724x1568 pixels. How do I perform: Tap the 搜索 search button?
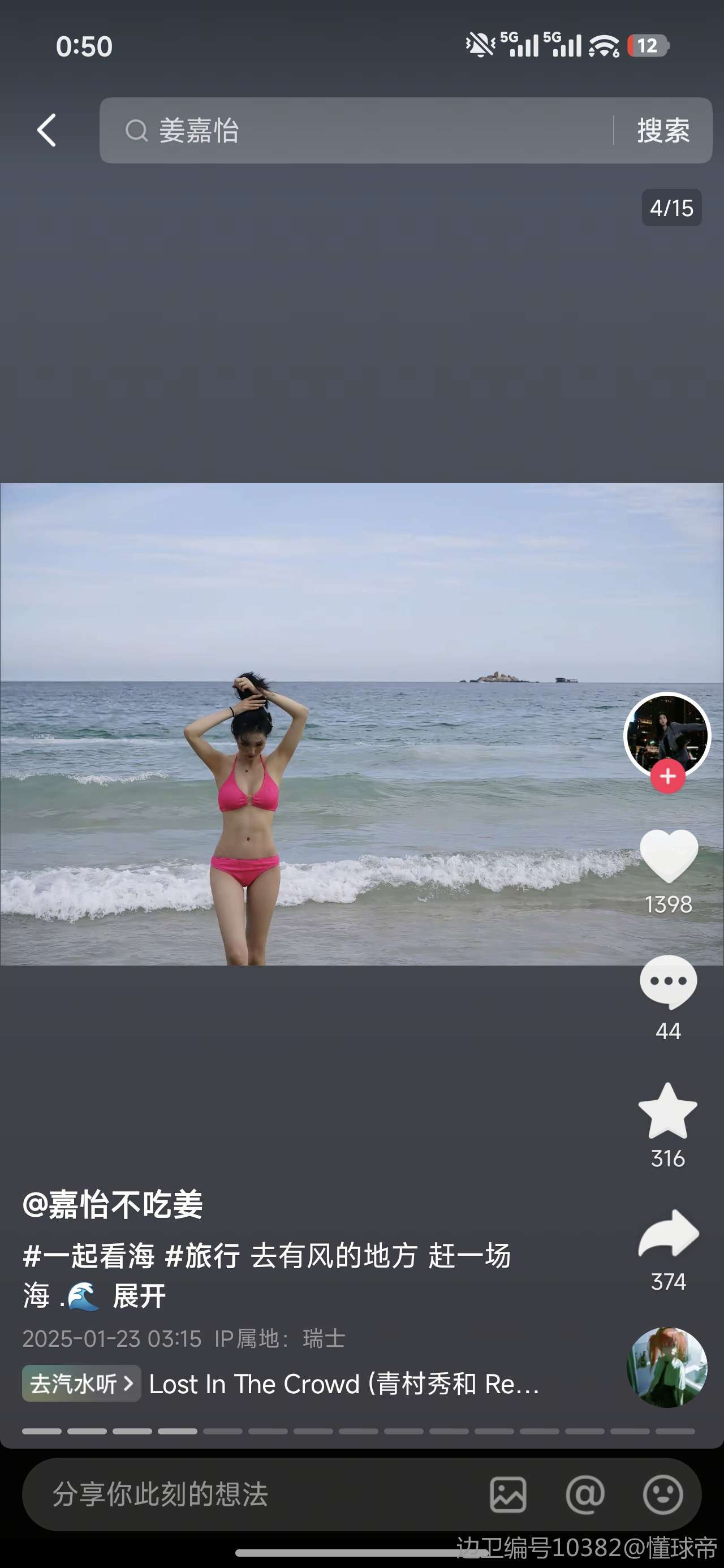tap(662, 130)
